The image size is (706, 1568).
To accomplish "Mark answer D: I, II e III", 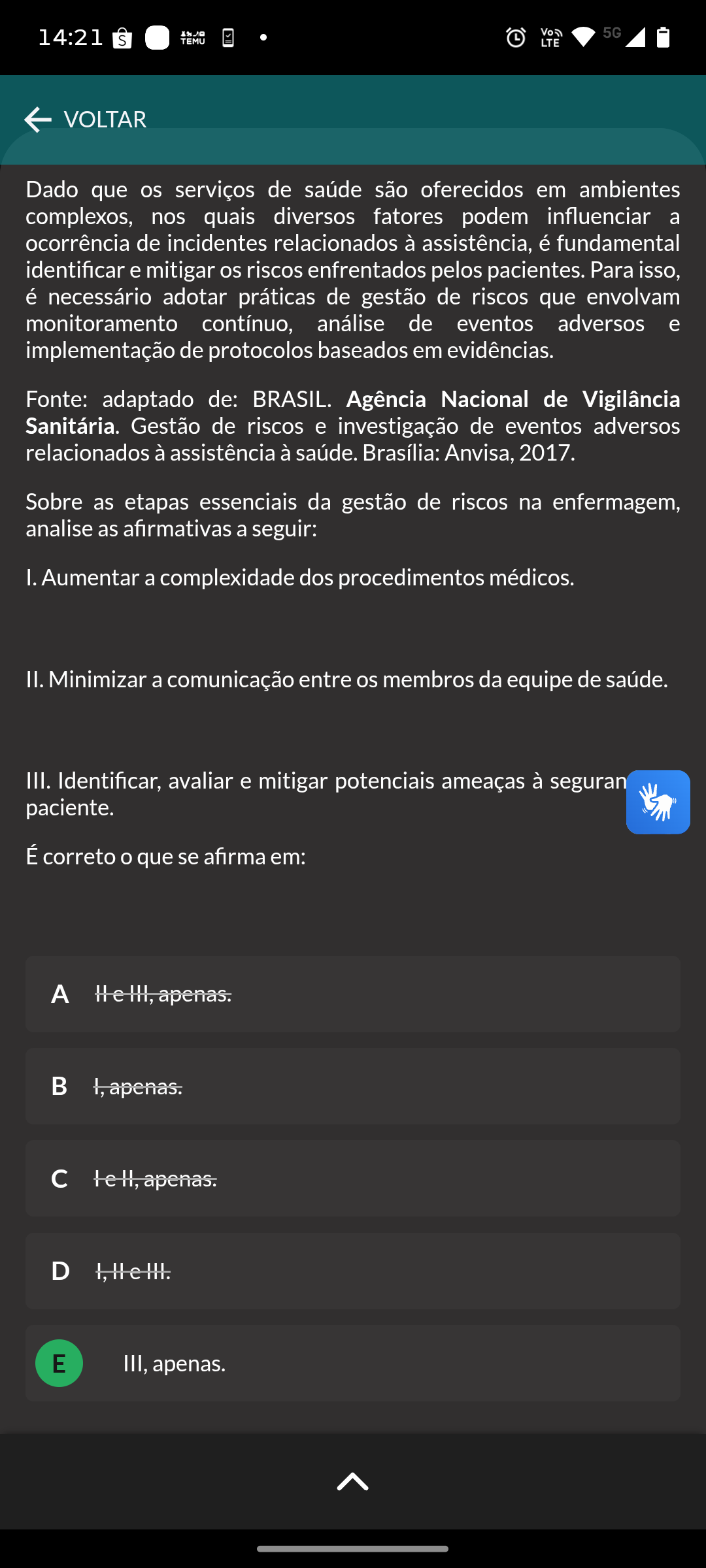I will pyautogui.click(x=353, y=1271).
